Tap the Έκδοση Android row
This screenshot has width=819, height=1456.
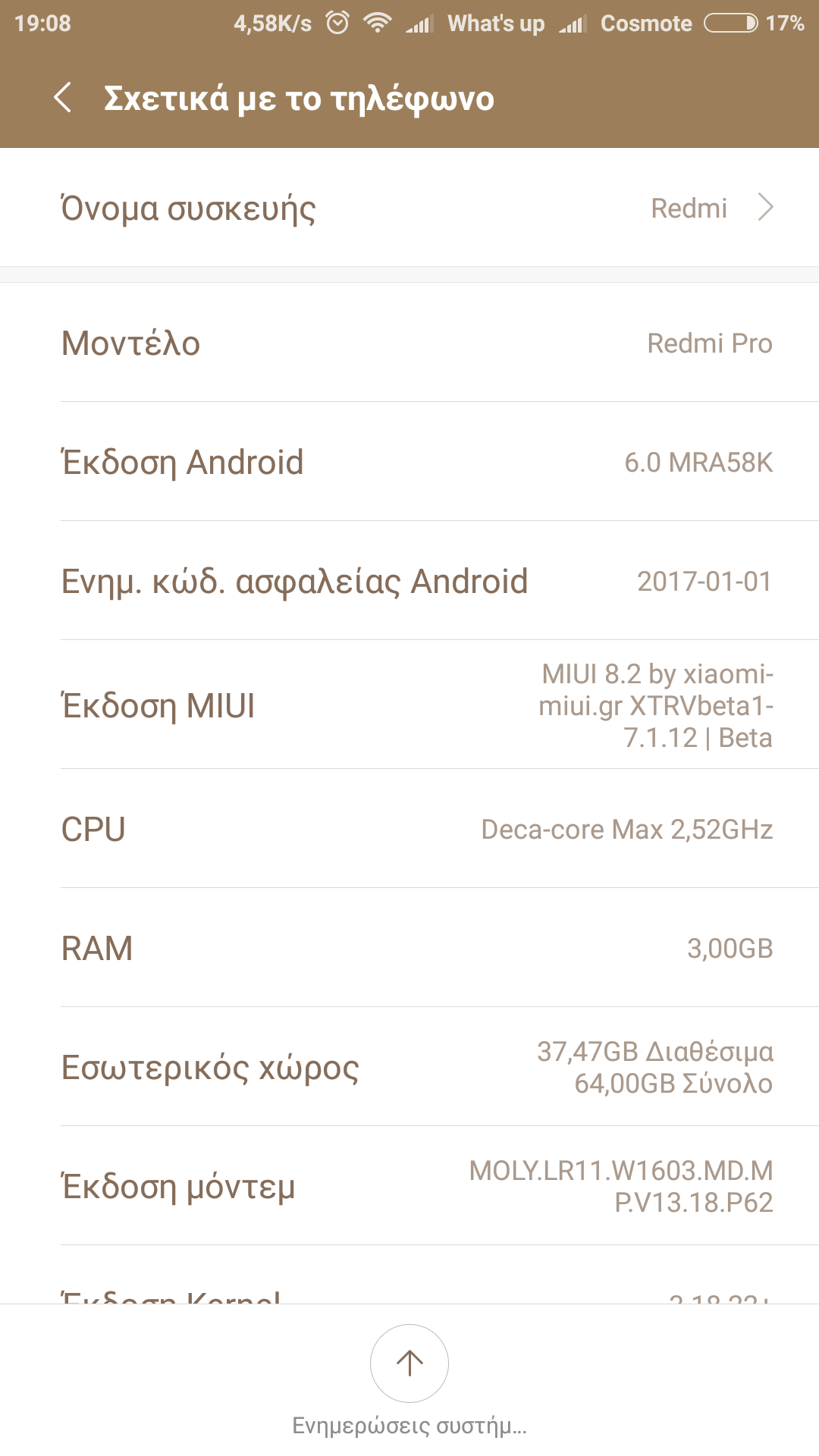[409, 462]
